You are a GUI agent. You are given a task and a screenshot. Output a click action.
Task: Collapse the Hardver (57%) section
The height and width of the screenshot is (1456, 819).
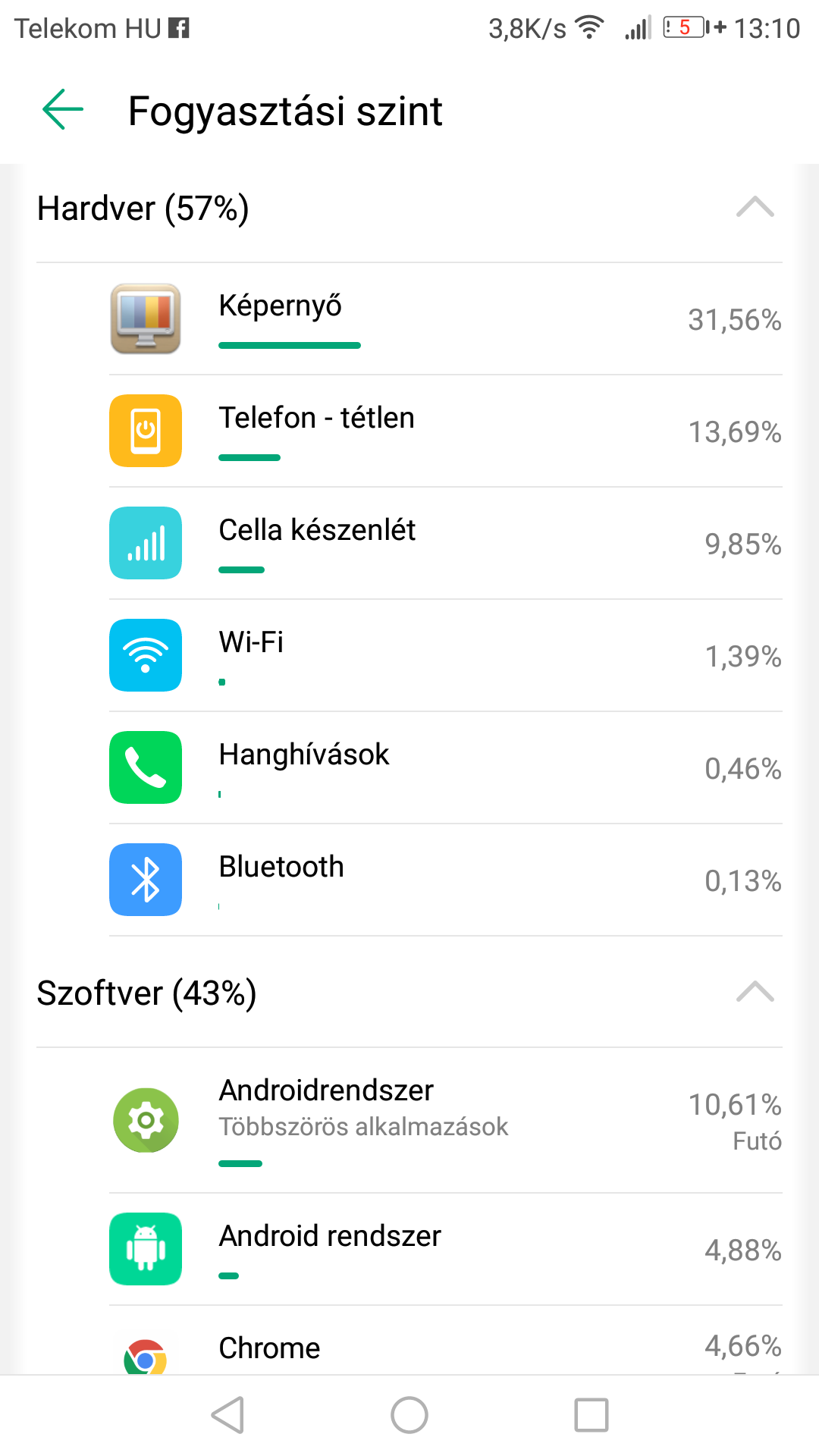coord(755,207)
